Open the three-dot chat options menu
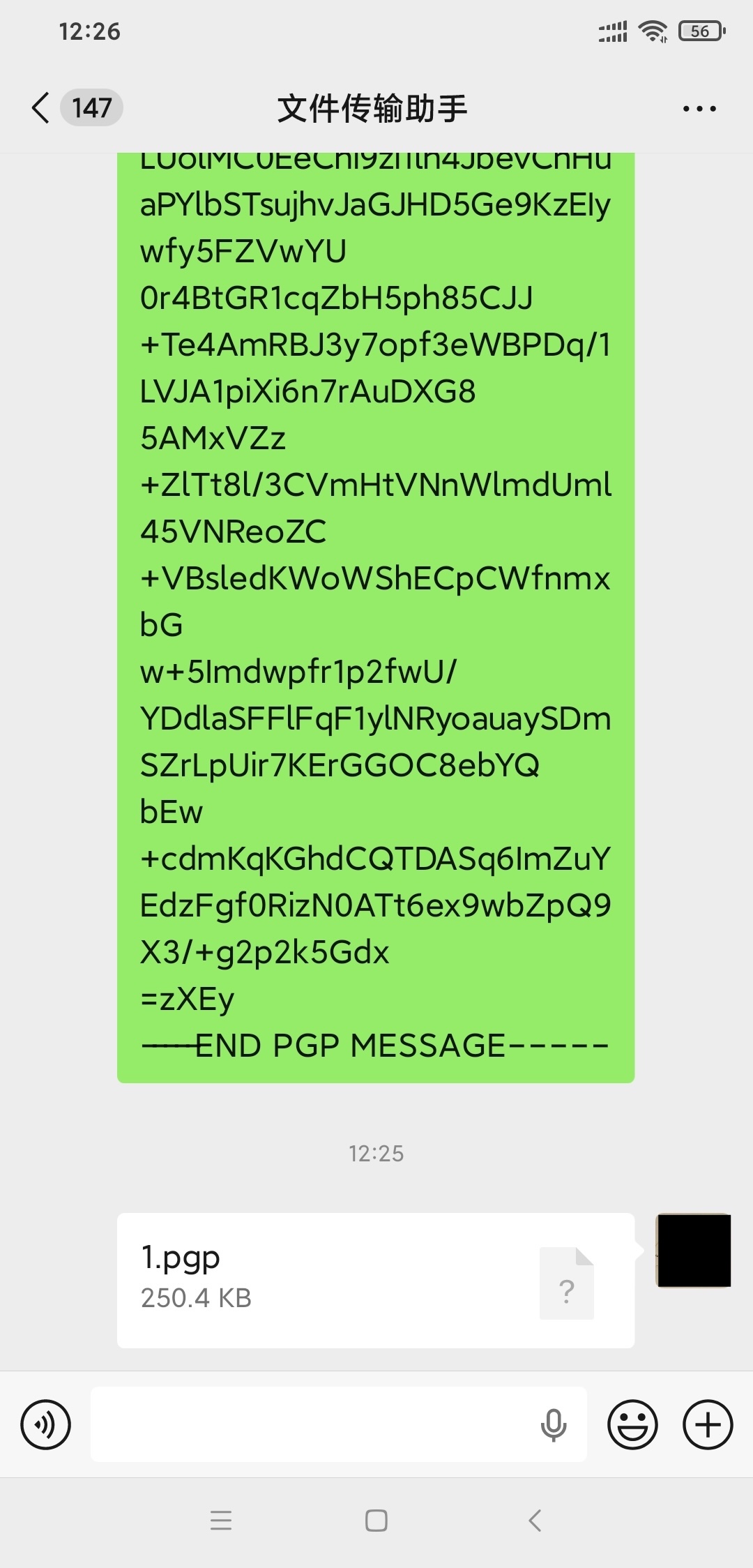 (699, 109)
